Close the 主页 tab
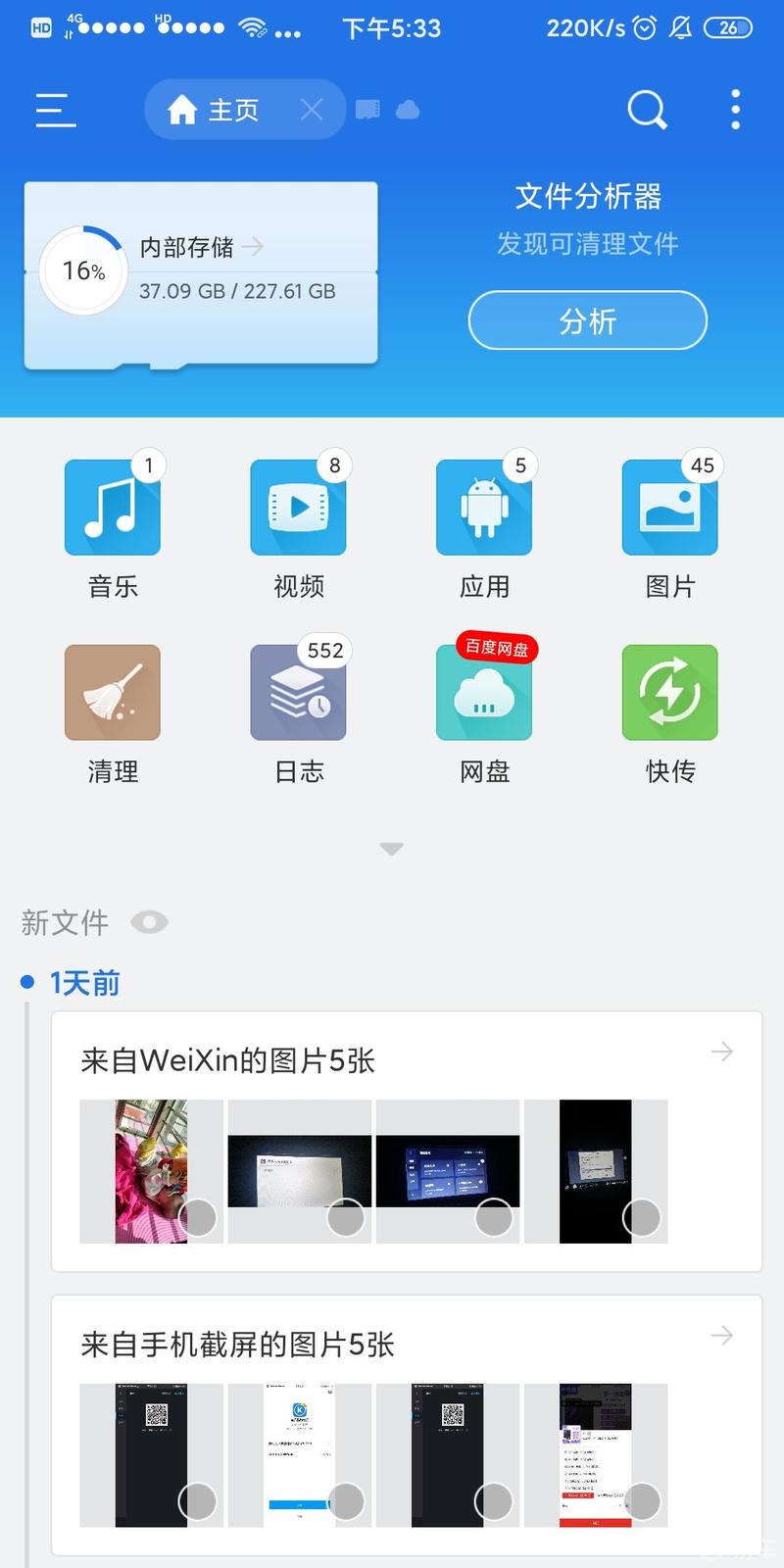This screenshot has width=784, height=1568. coord(312,110)
